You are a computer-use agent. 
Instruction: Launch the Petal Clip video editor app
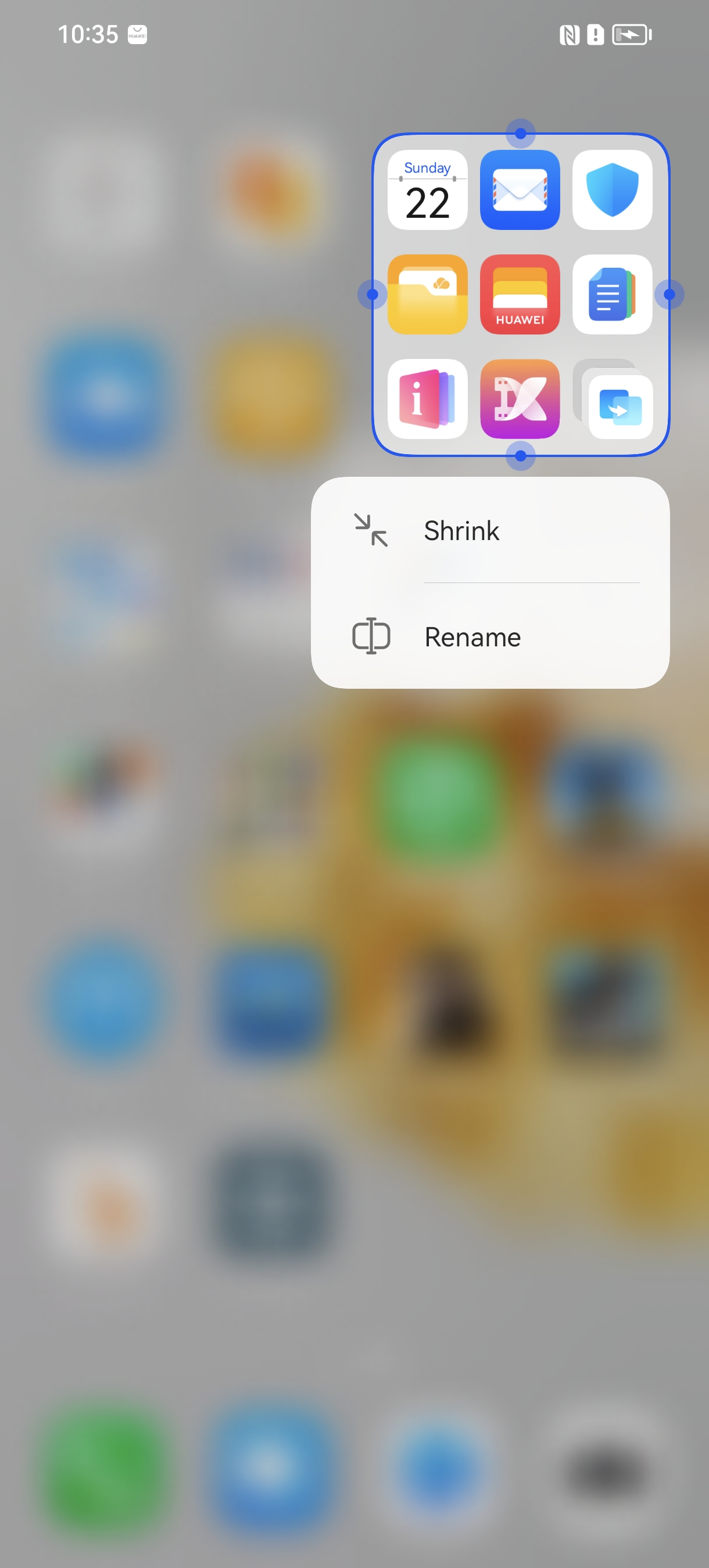pos(520,400)
